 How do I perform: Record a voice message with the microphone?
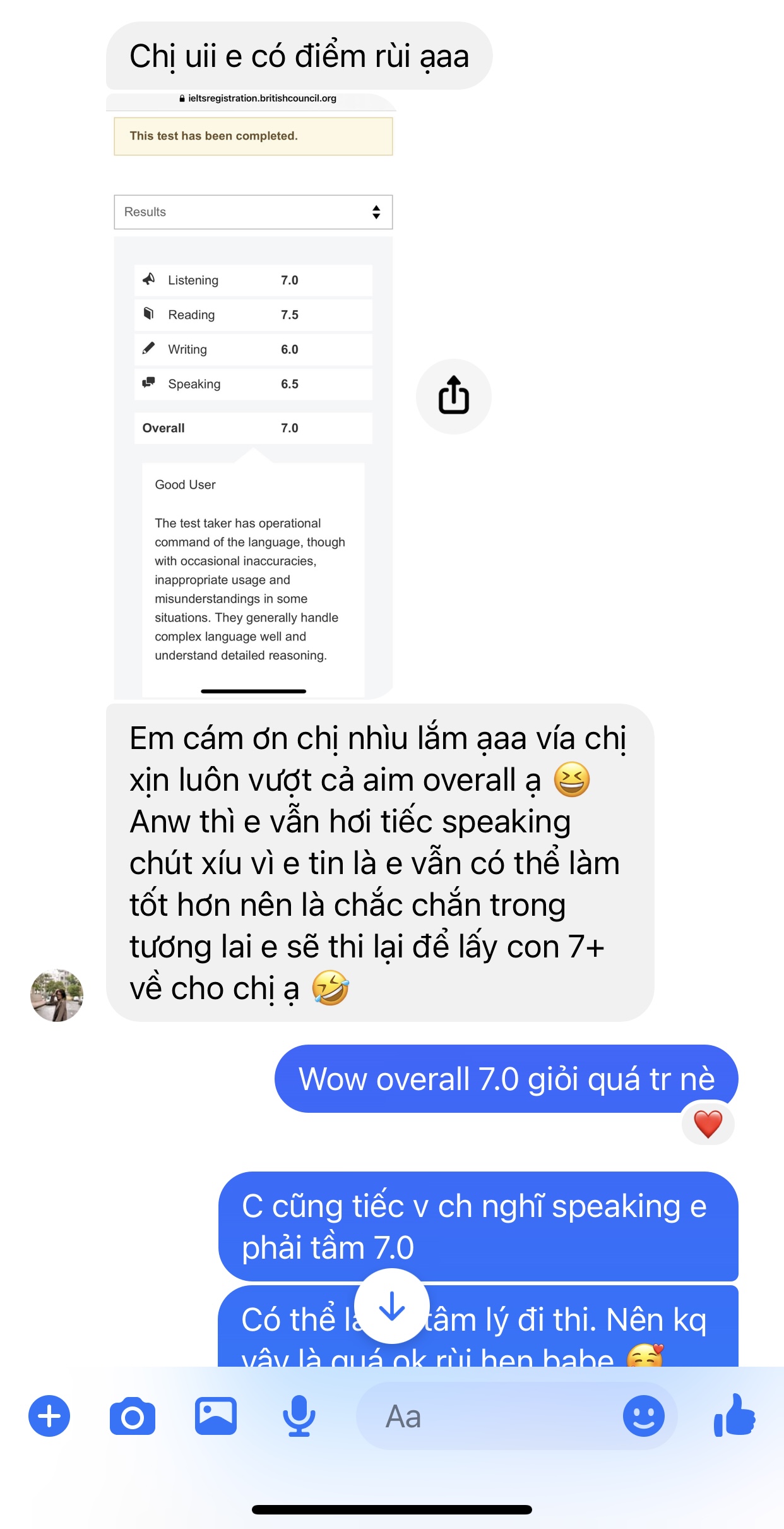[299, 1416]
